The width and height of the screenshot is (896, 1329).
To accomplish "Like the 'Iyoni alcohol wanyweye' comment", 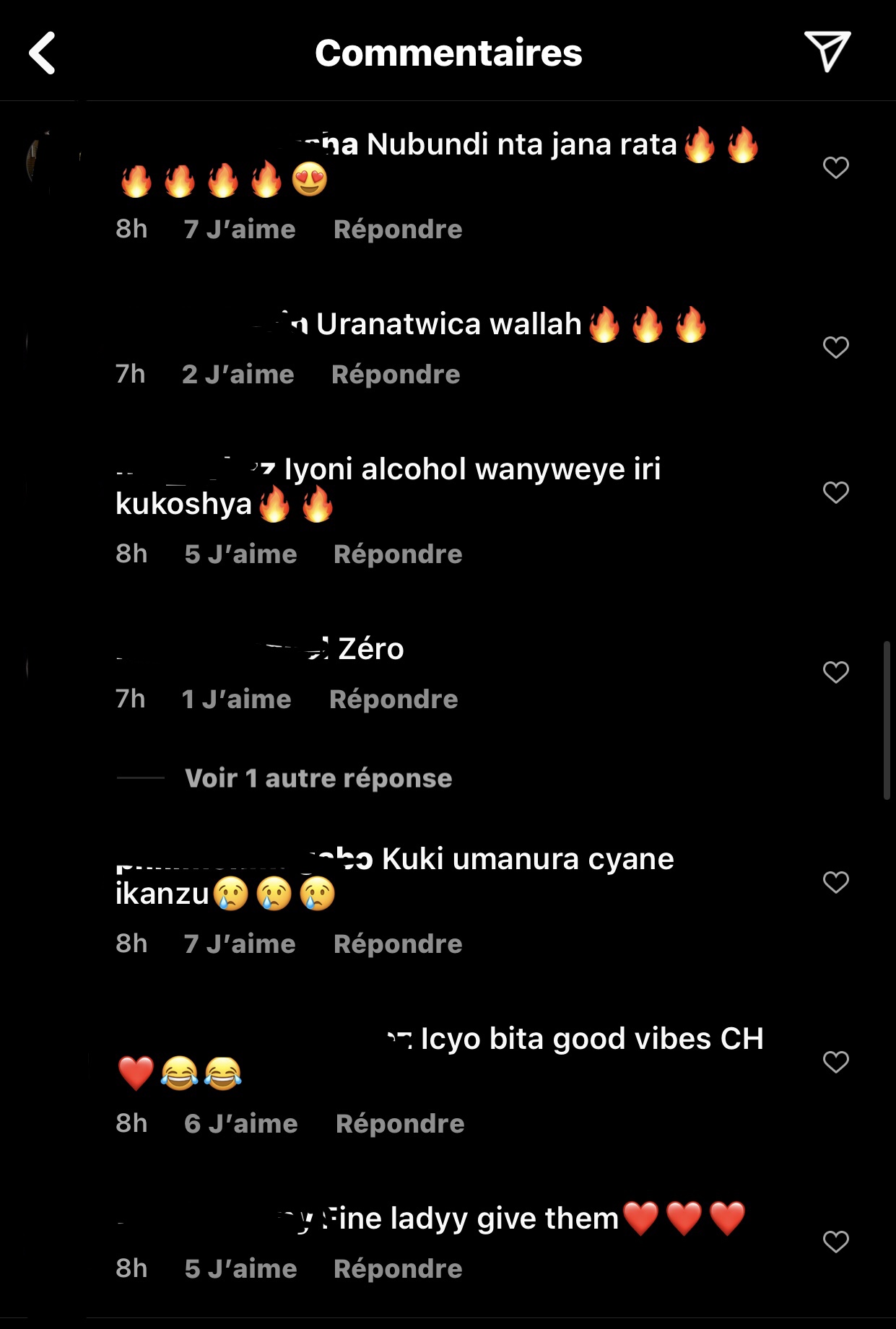I will pyautogui.click(x=835, y=492).
